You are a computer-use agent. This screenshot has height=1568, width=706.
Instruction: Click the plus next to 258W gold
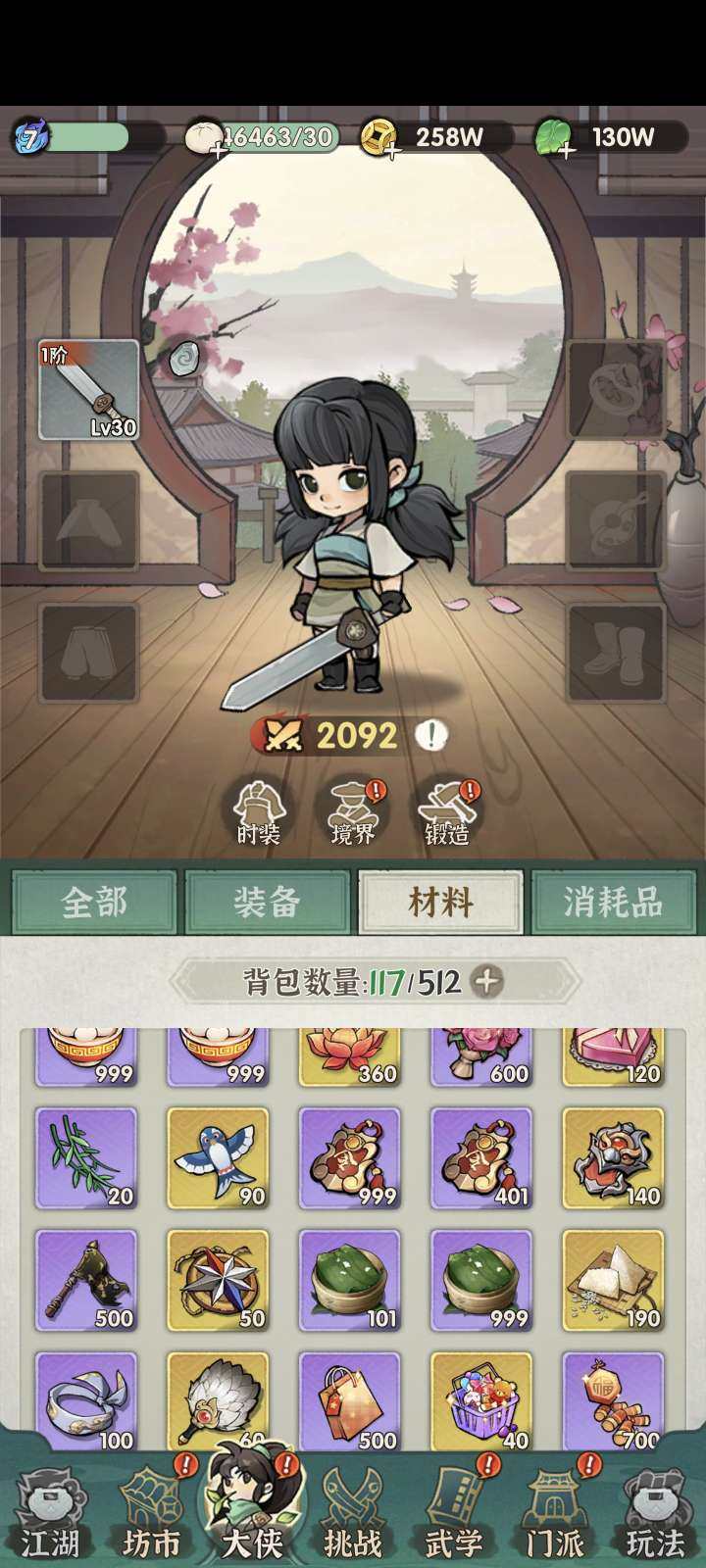click(391, 149)
